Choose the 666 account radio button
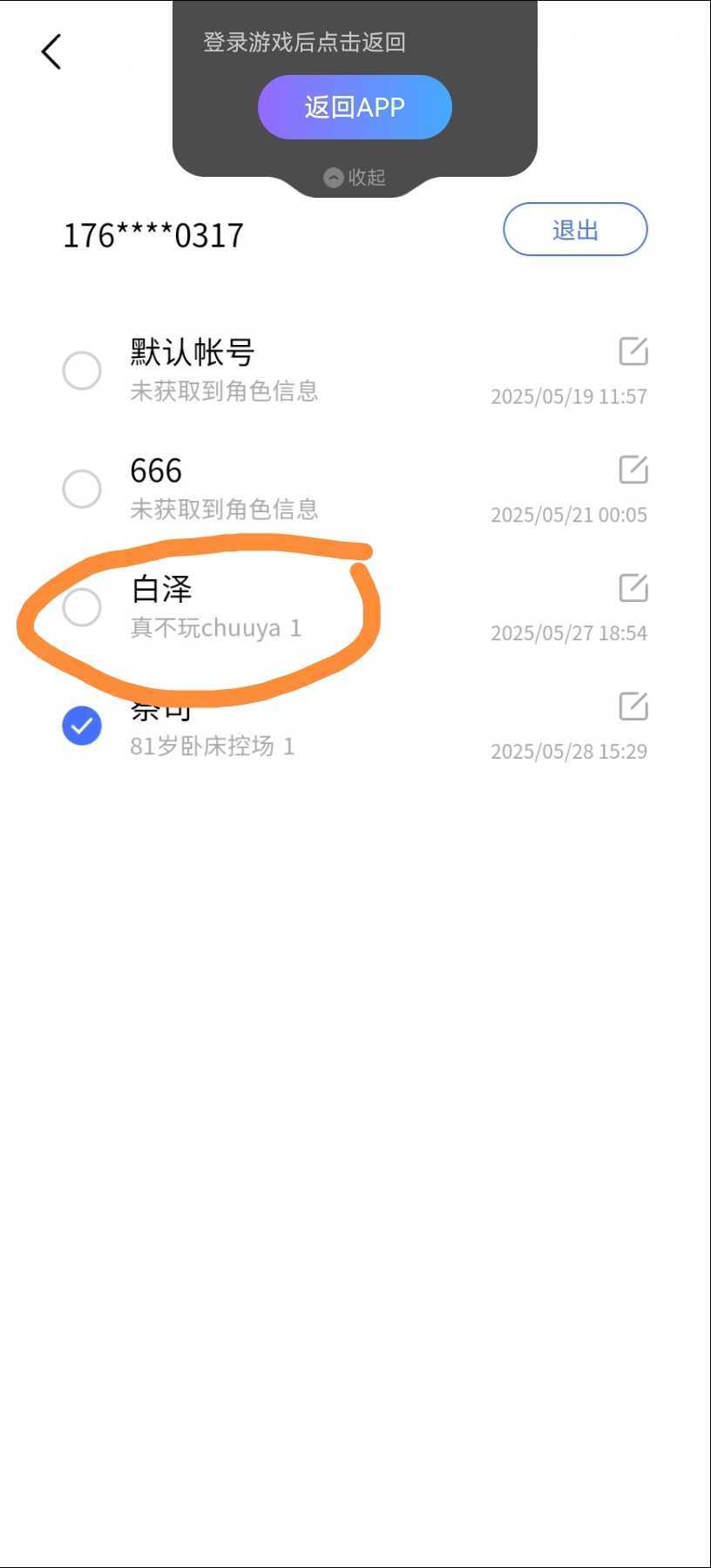This screenshot has width=711, height=1568. tap(82, 489)
